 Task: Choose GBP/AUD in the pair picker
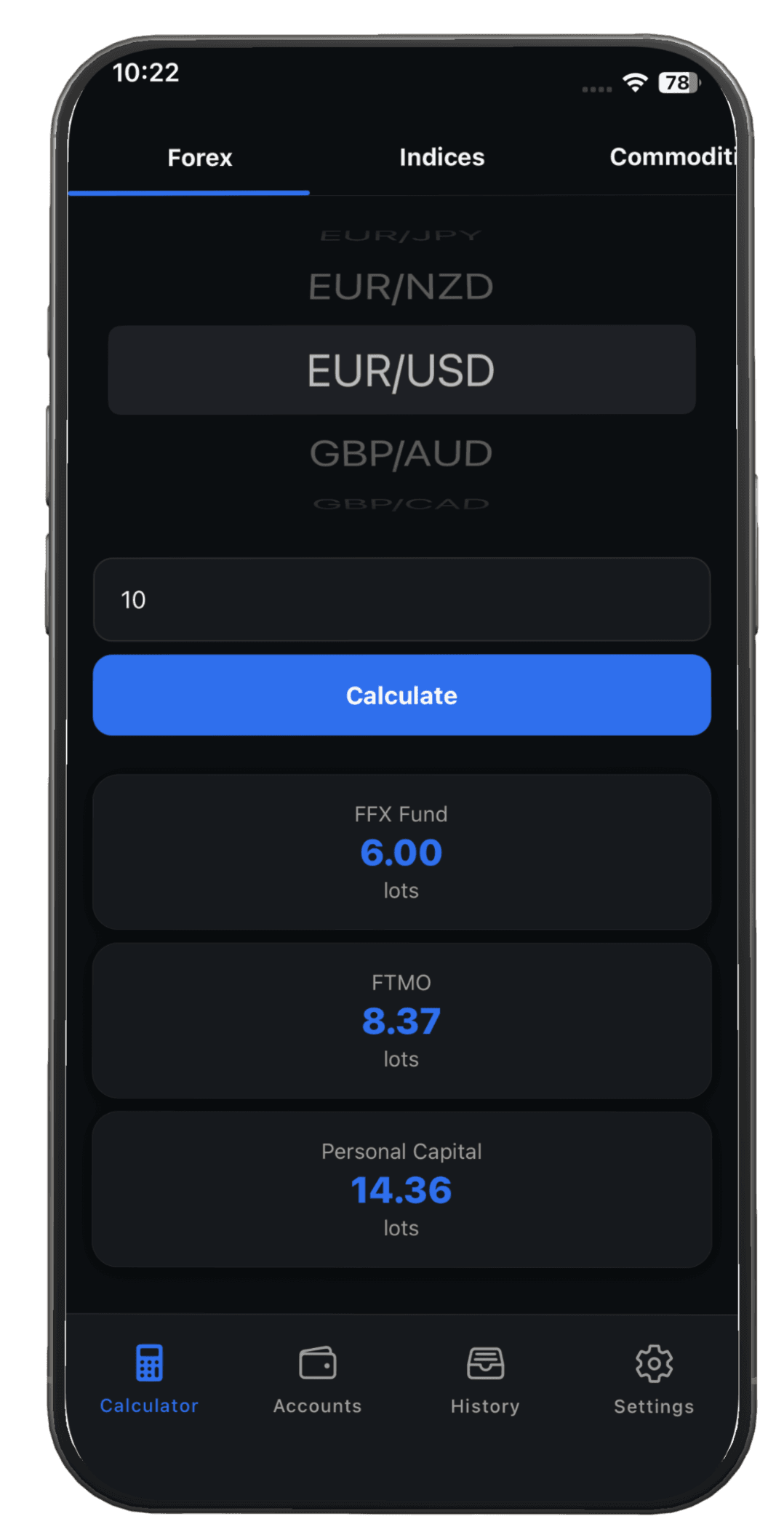tap(401, 453)
